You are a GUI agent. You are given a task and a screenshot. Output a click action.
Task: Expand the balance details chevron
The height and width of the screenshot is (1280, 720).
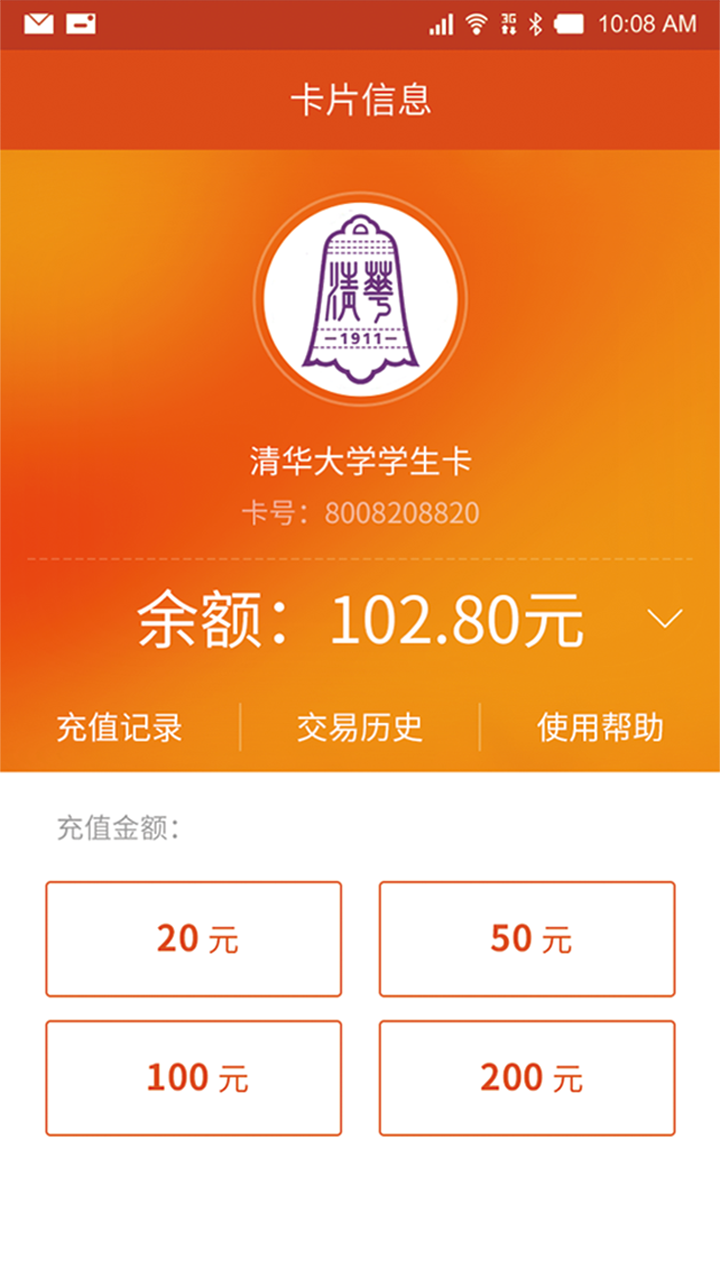click(664, 619)
